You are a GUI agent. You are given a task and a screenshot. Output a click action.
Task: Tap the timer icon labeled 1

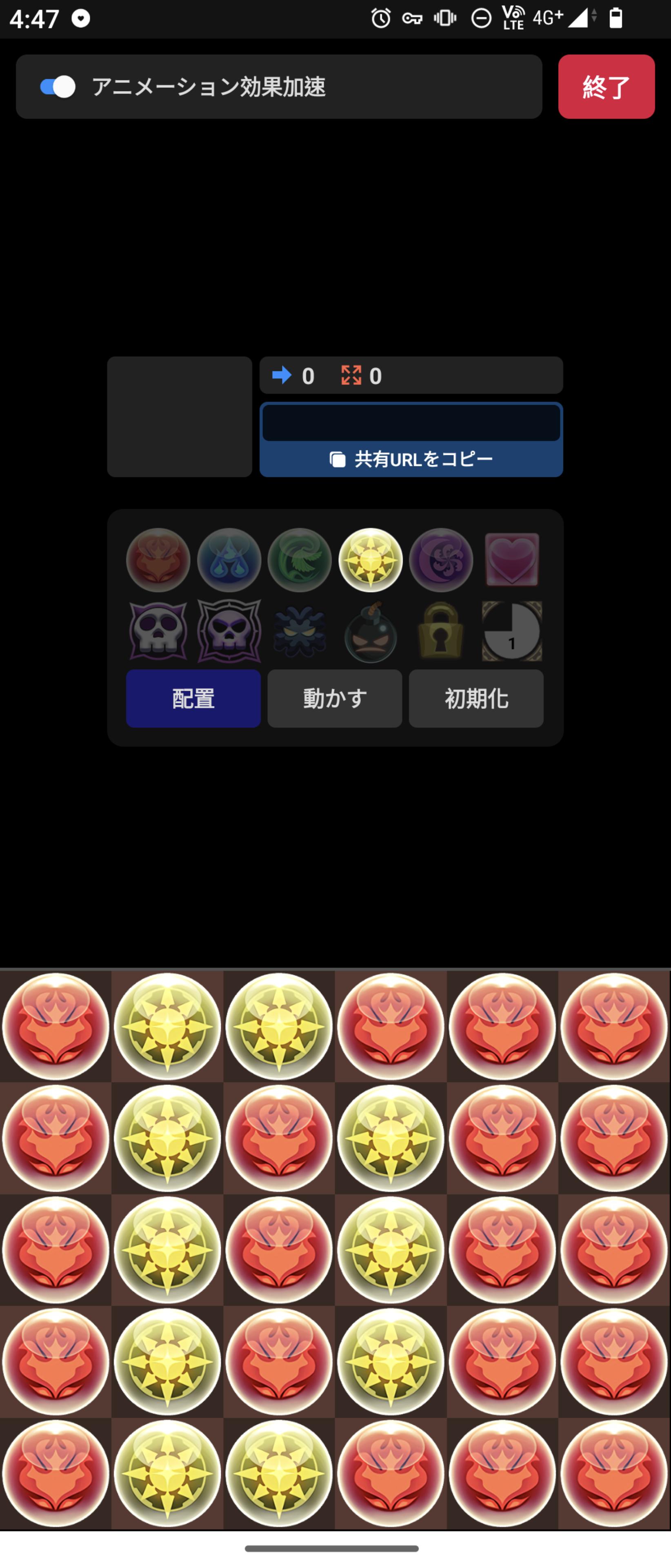click(511, 631)
